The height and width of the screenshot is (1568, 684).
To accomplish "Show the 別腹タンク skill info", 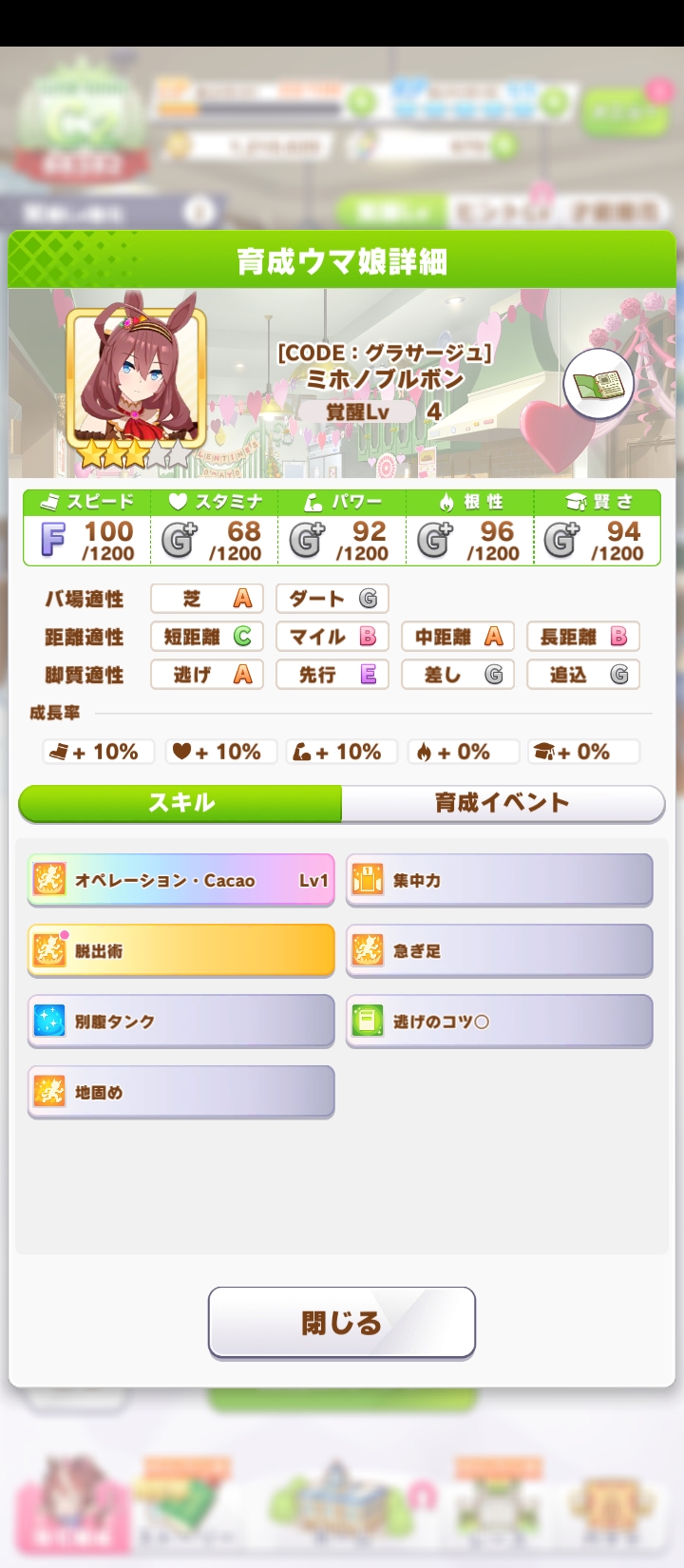I will [180, 1022].
